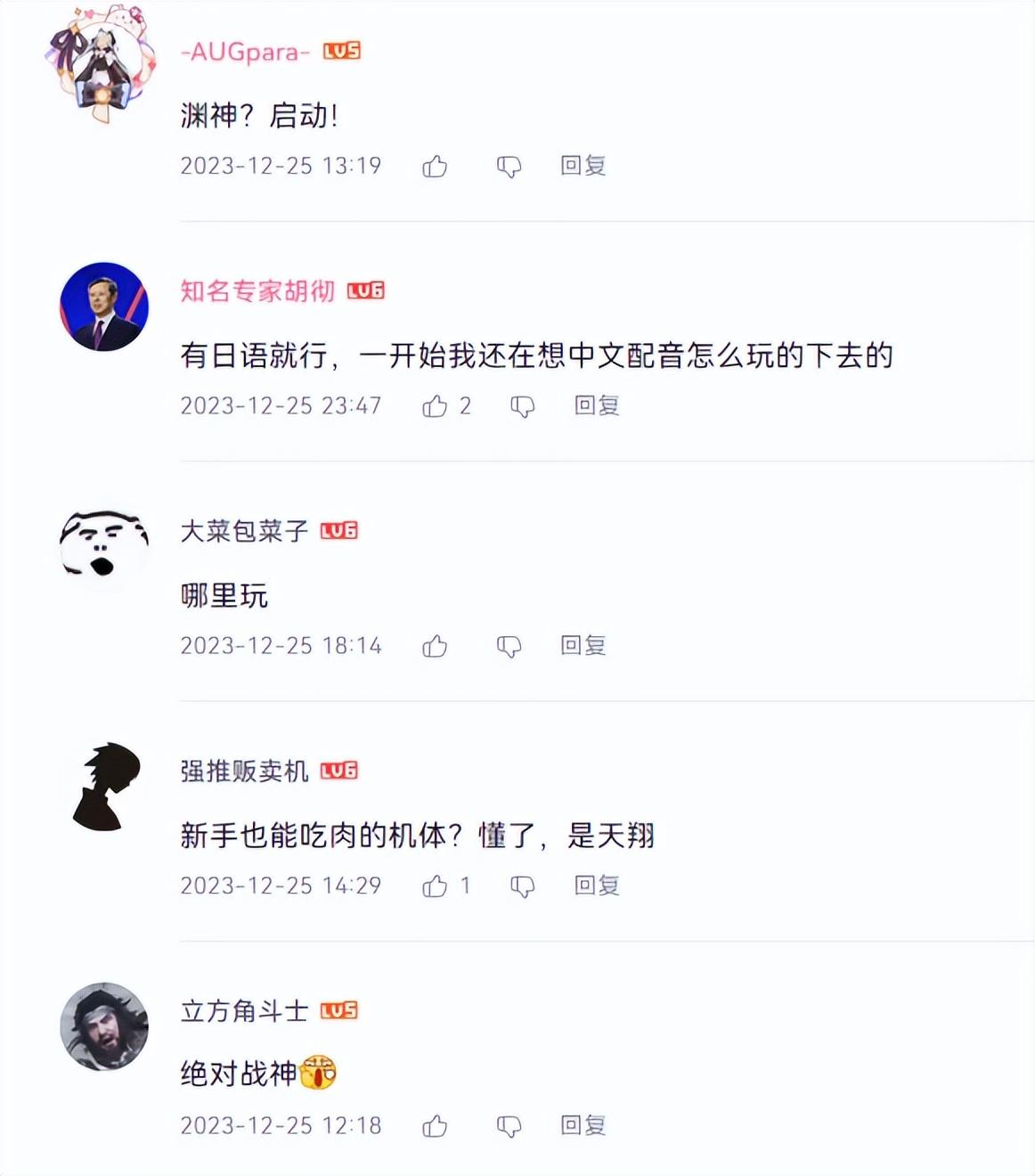Dislike 大菜包菜子's comment
Viewport: 1035px width, 1176px height.
tap(509, 647)
